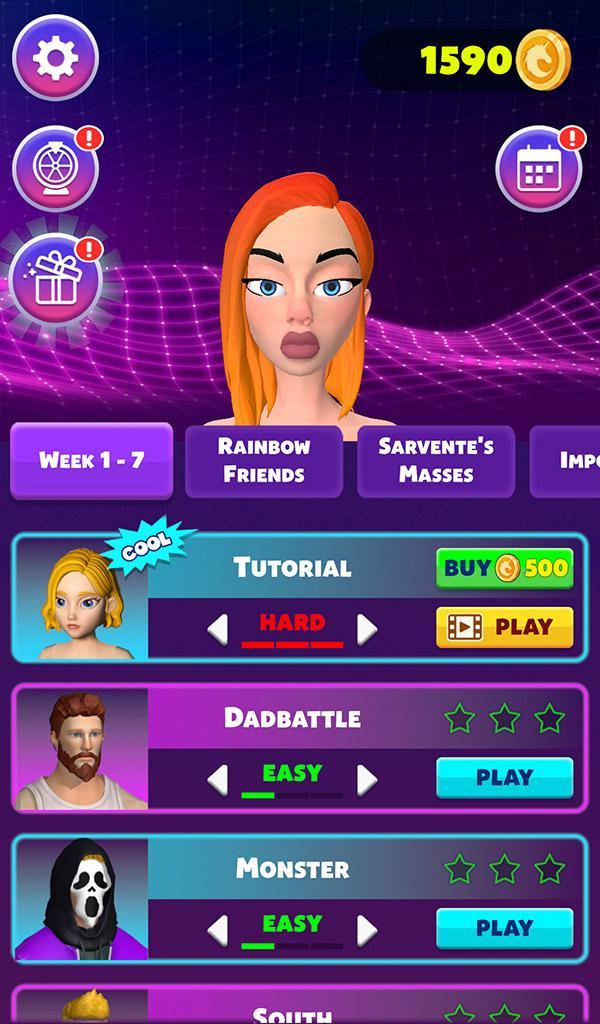
Task: Switch to the Rainbow Friends tab
Action: coord(264,461)
